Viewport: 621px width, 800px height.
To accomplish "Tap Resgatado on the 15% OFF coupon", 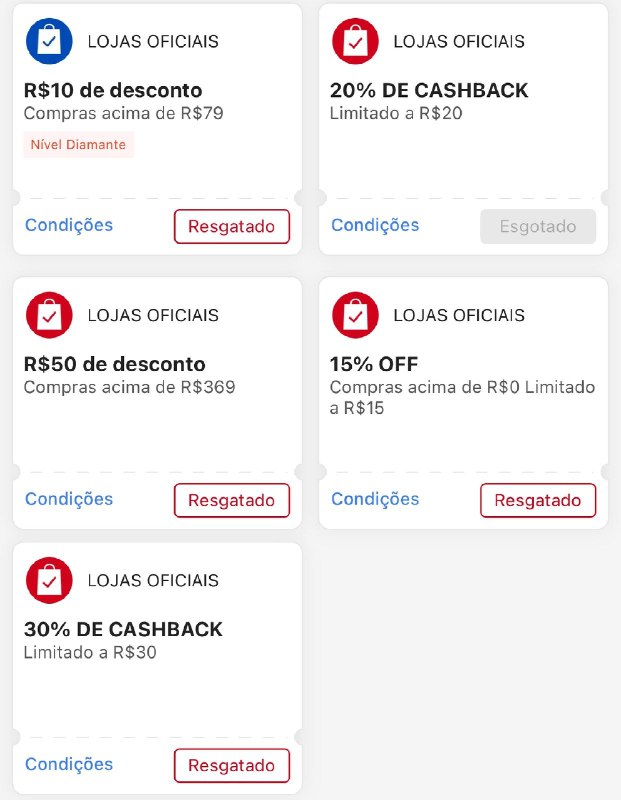I will (537, 500).
